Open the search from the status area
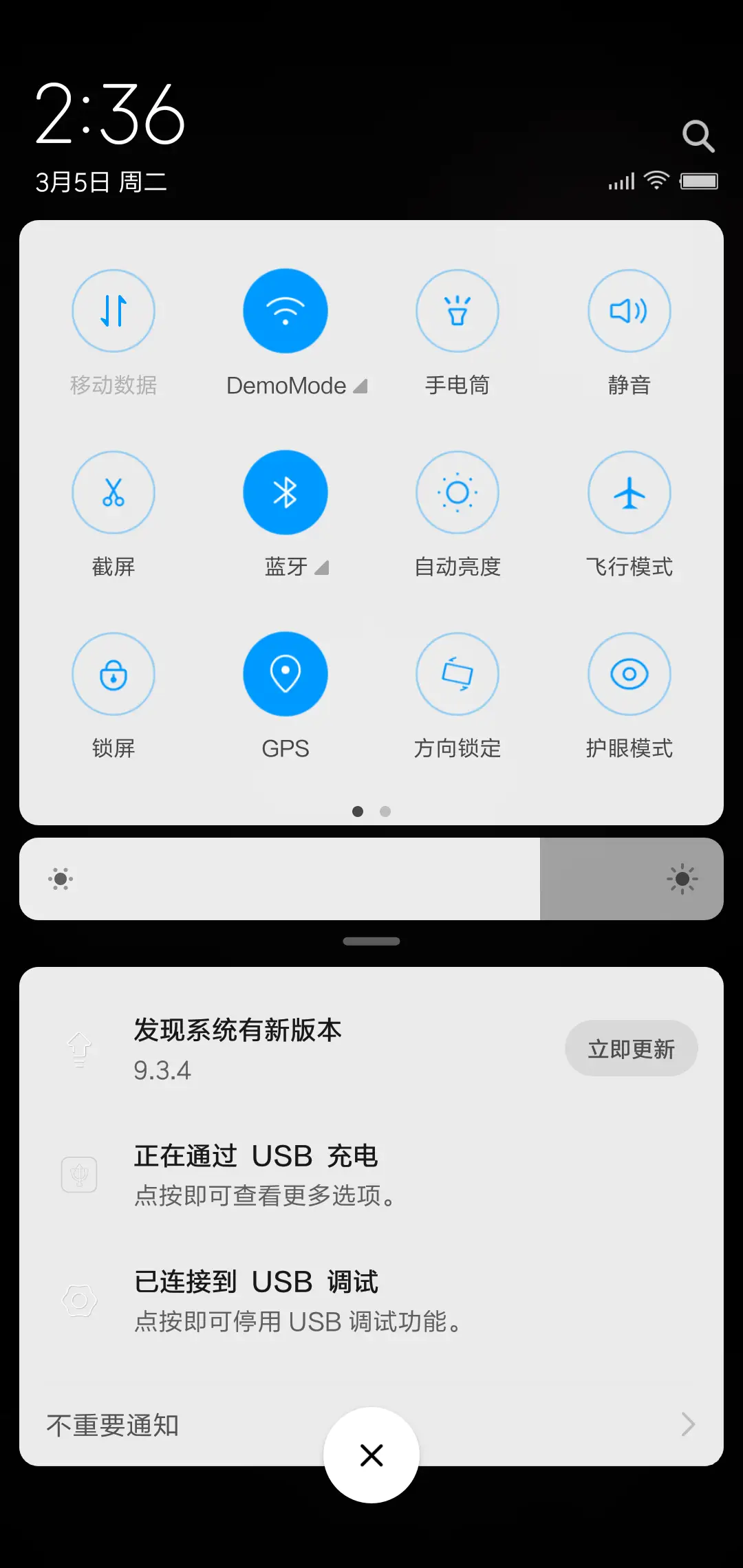Image resolution: width=743 pixels, height=1568 pixels. pos(699,136)
